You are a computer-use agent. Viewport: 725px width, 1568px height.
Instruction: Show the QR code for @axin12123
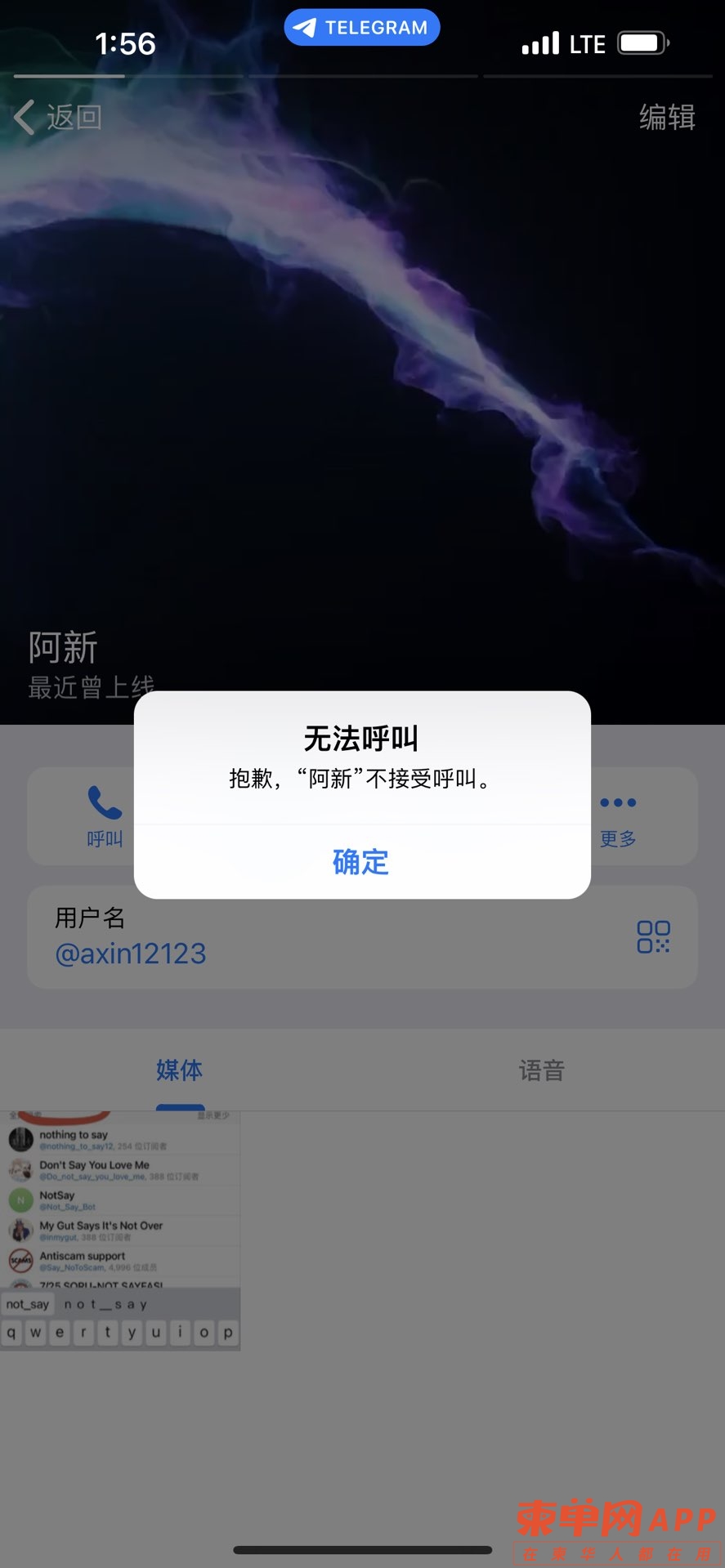653,936
